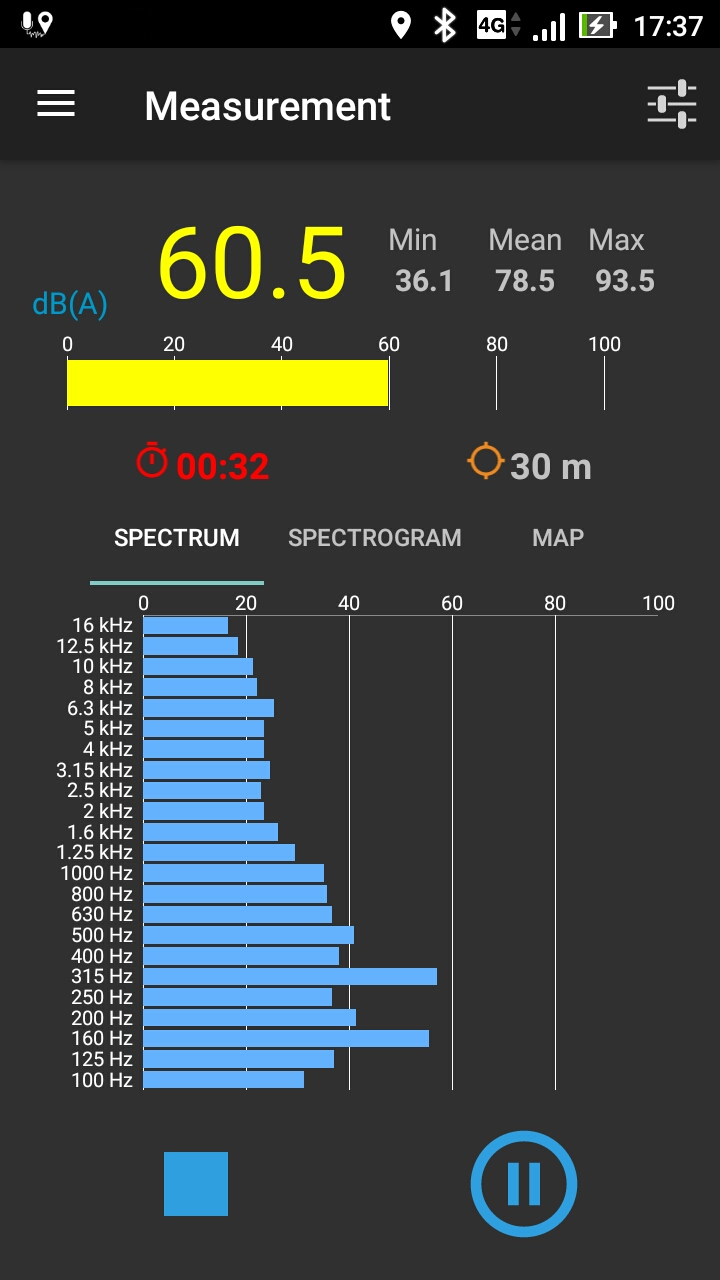
Task: Stop the current measurement
Action: coord(196,1183)
